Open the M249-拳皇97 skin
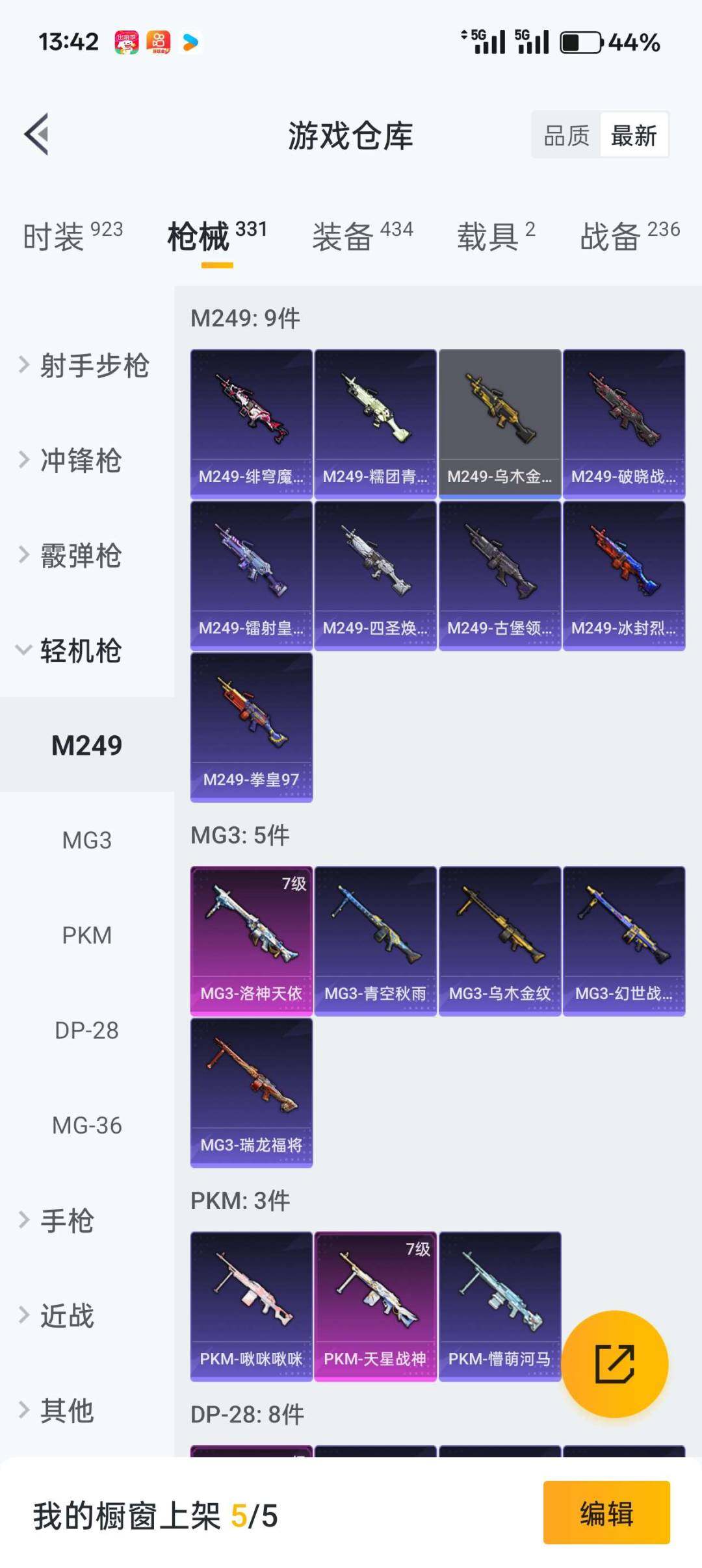702x1568 pixels. coord(252,727)
